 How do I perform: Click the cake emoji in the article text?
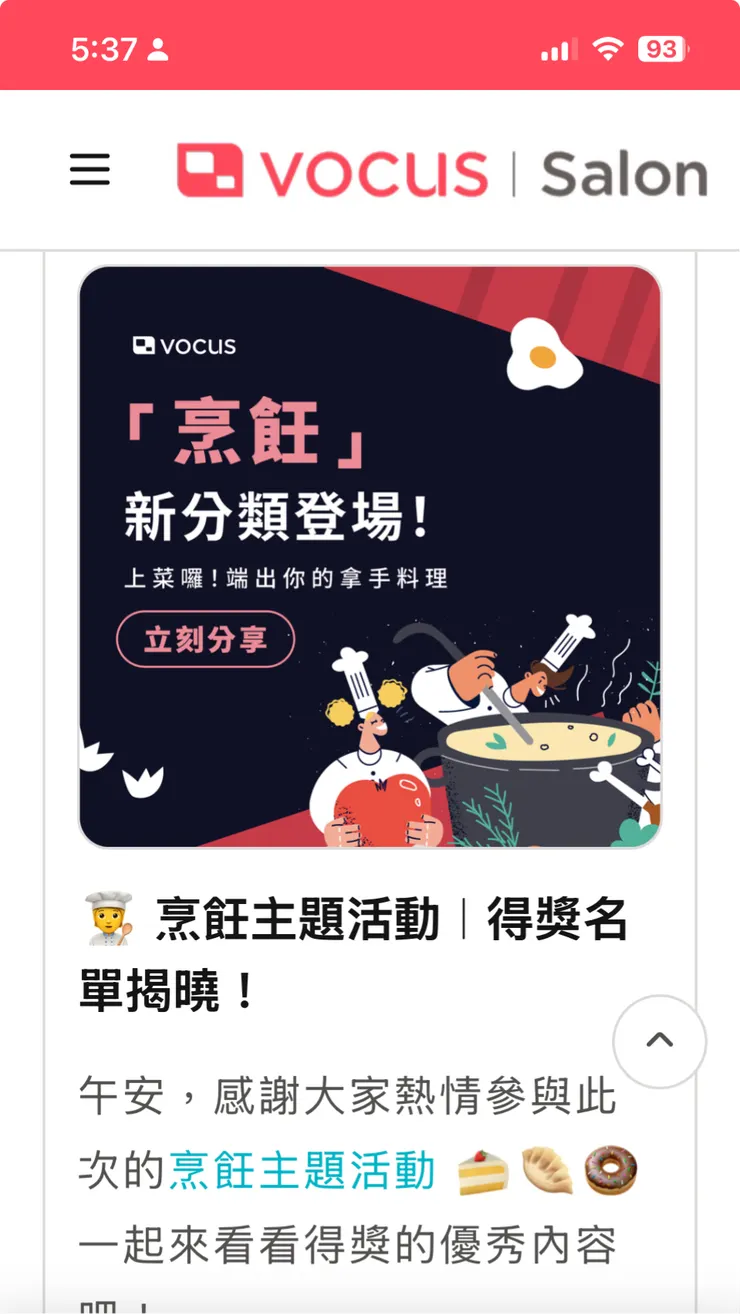(x=485, y=1168)
